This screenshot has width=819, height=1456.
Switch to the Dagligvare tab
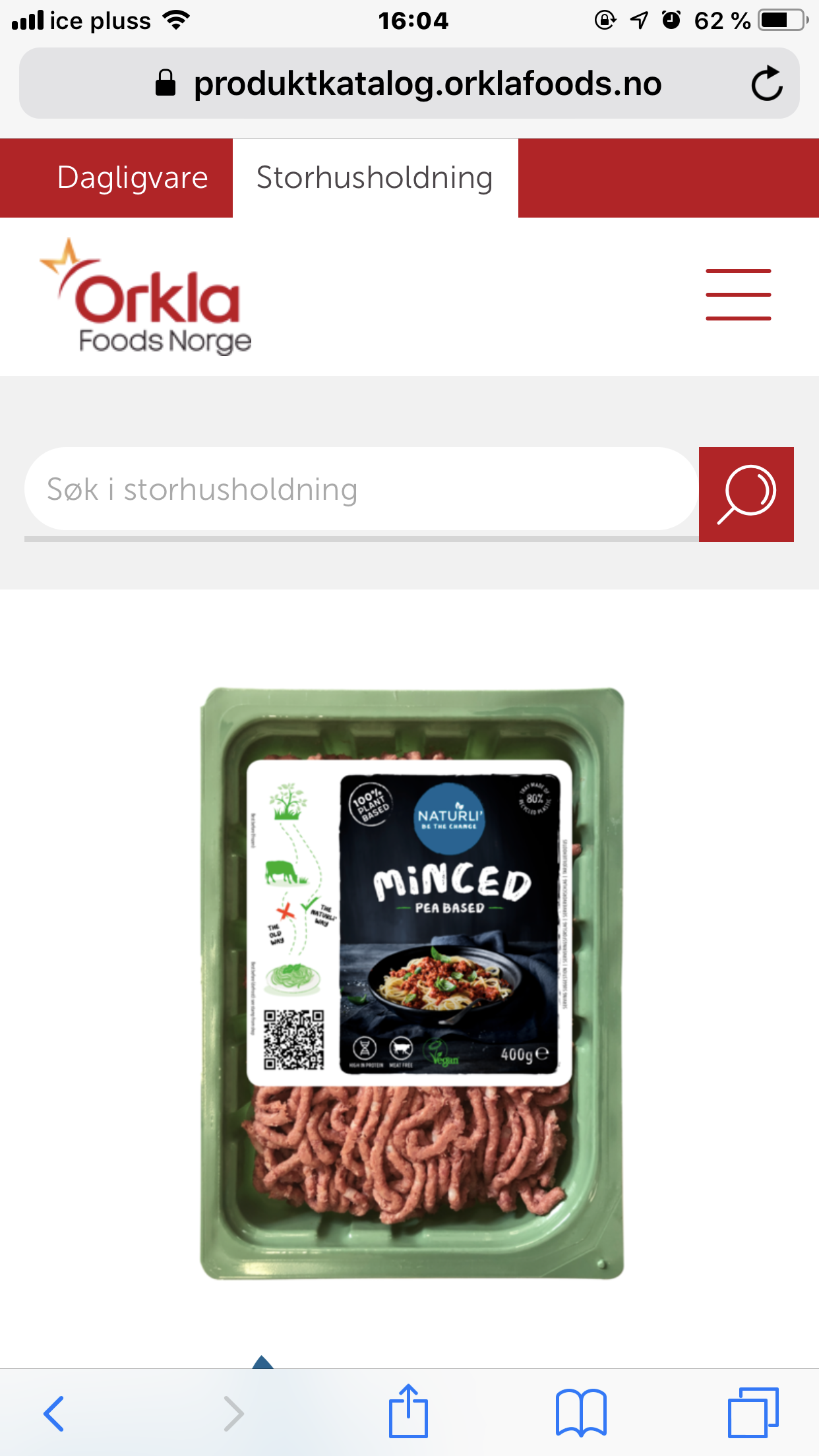[133, 178]
